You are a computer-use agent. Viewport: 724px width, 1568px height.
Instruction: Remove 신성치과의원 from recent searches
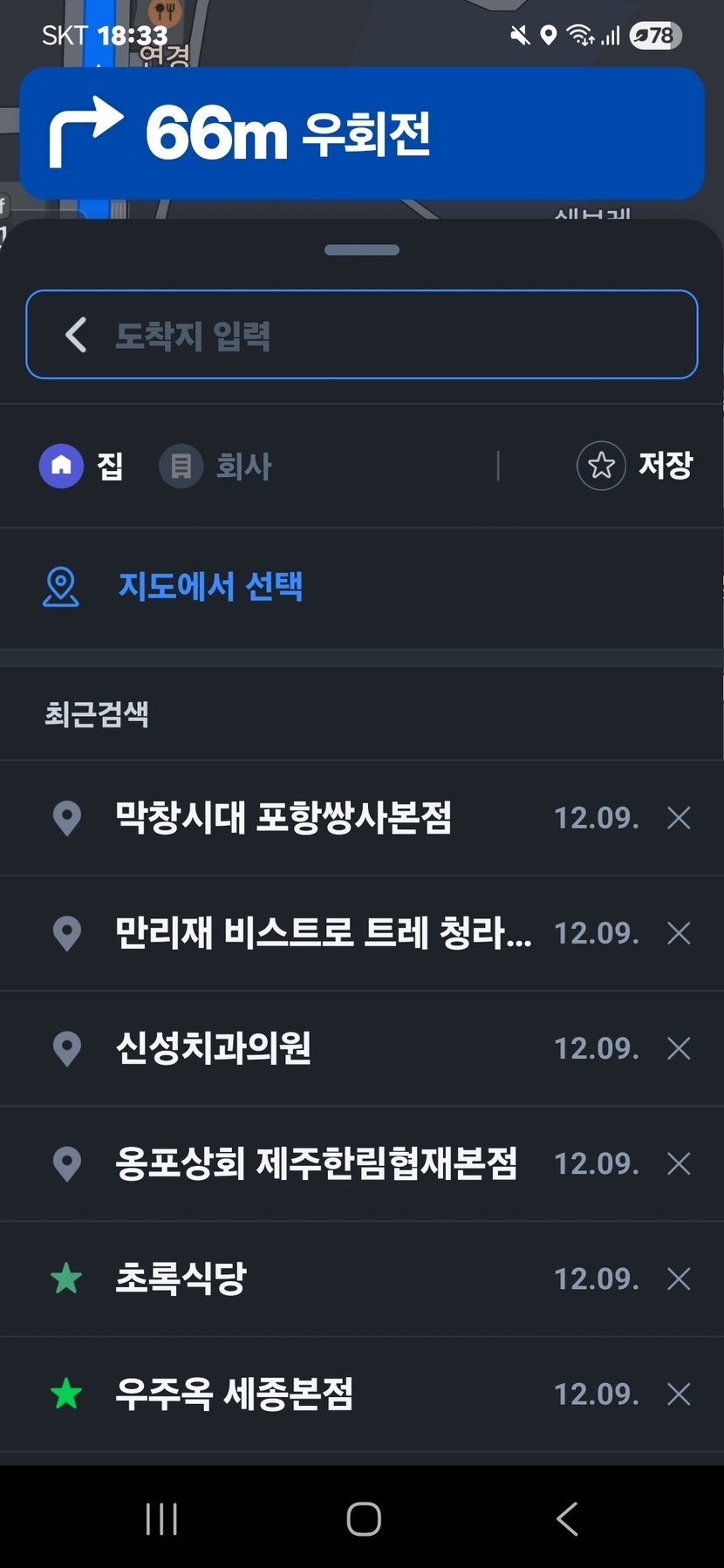[x=679, y=1048]
